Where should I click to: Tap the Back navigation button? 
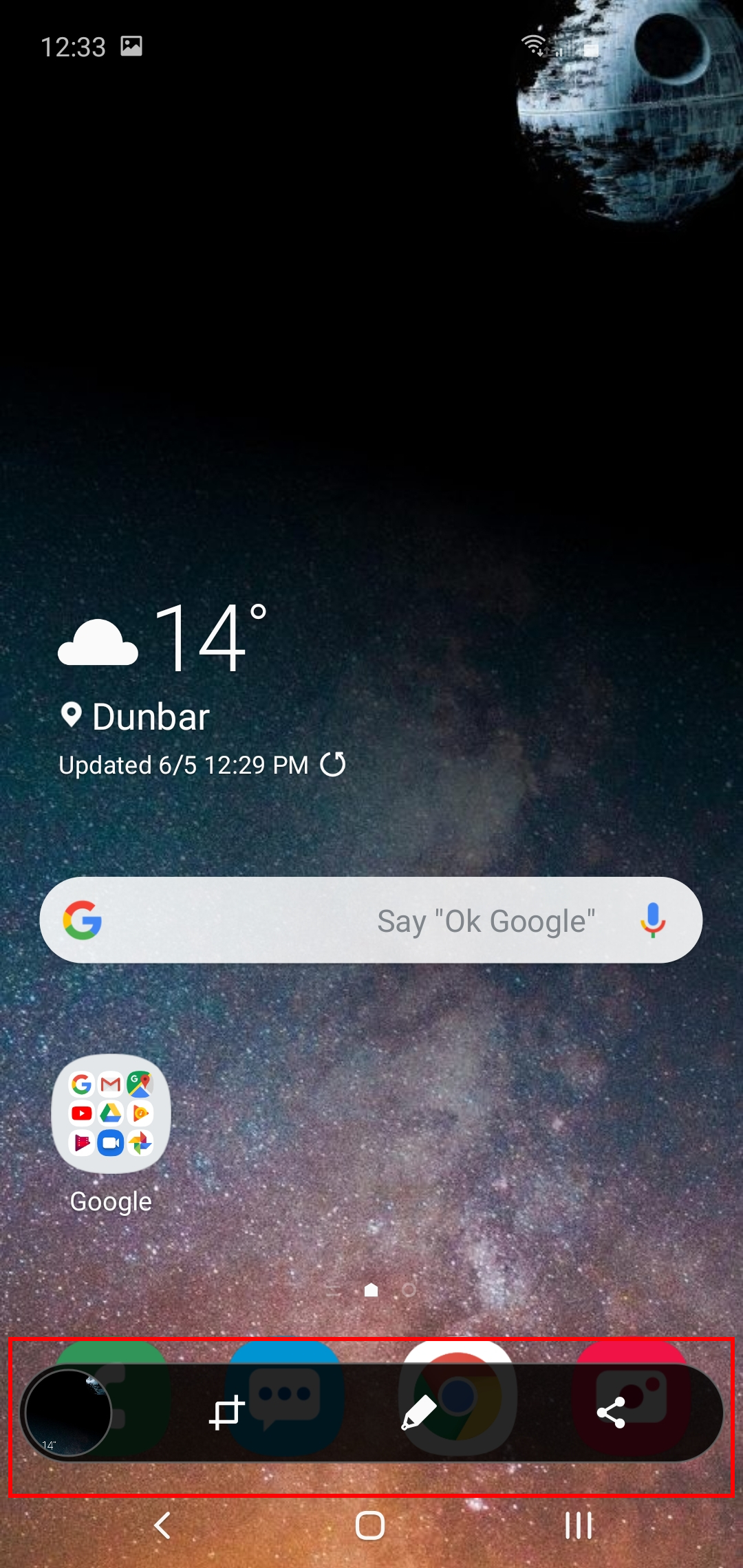pyautogui.click(x=163, y=1524)
